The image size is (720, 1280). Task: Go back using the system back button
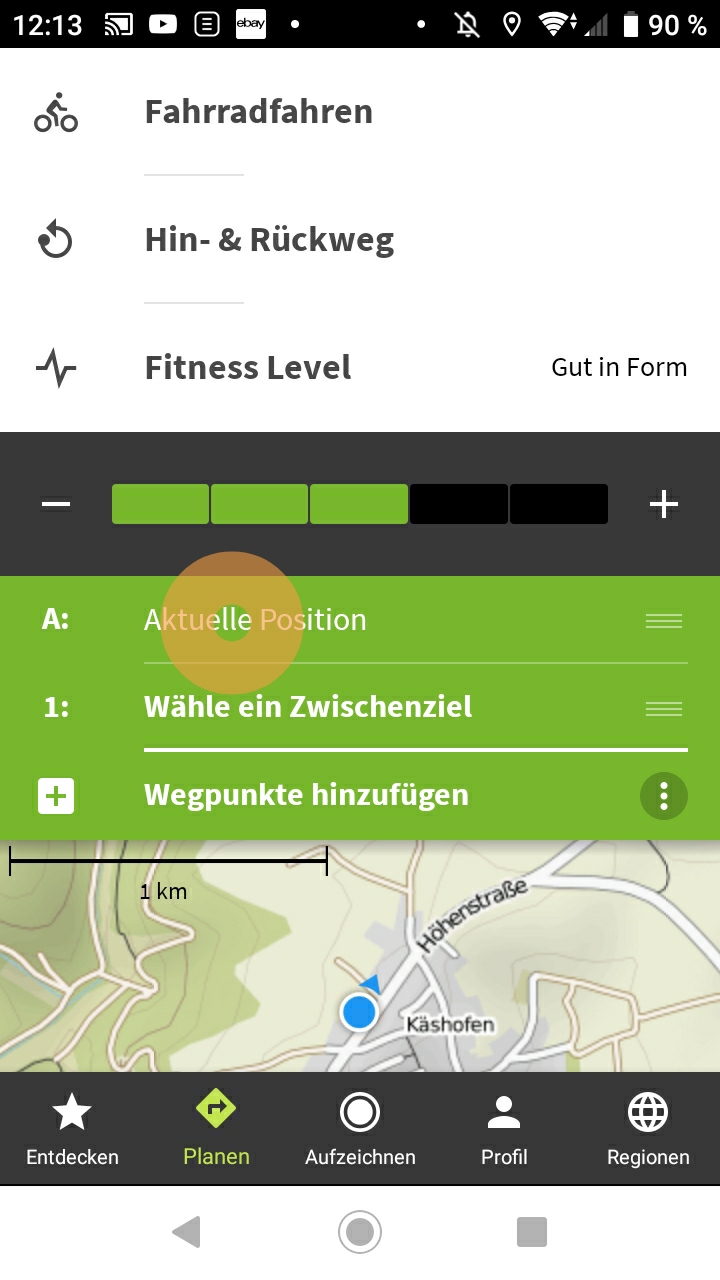tap(186, 1232)
